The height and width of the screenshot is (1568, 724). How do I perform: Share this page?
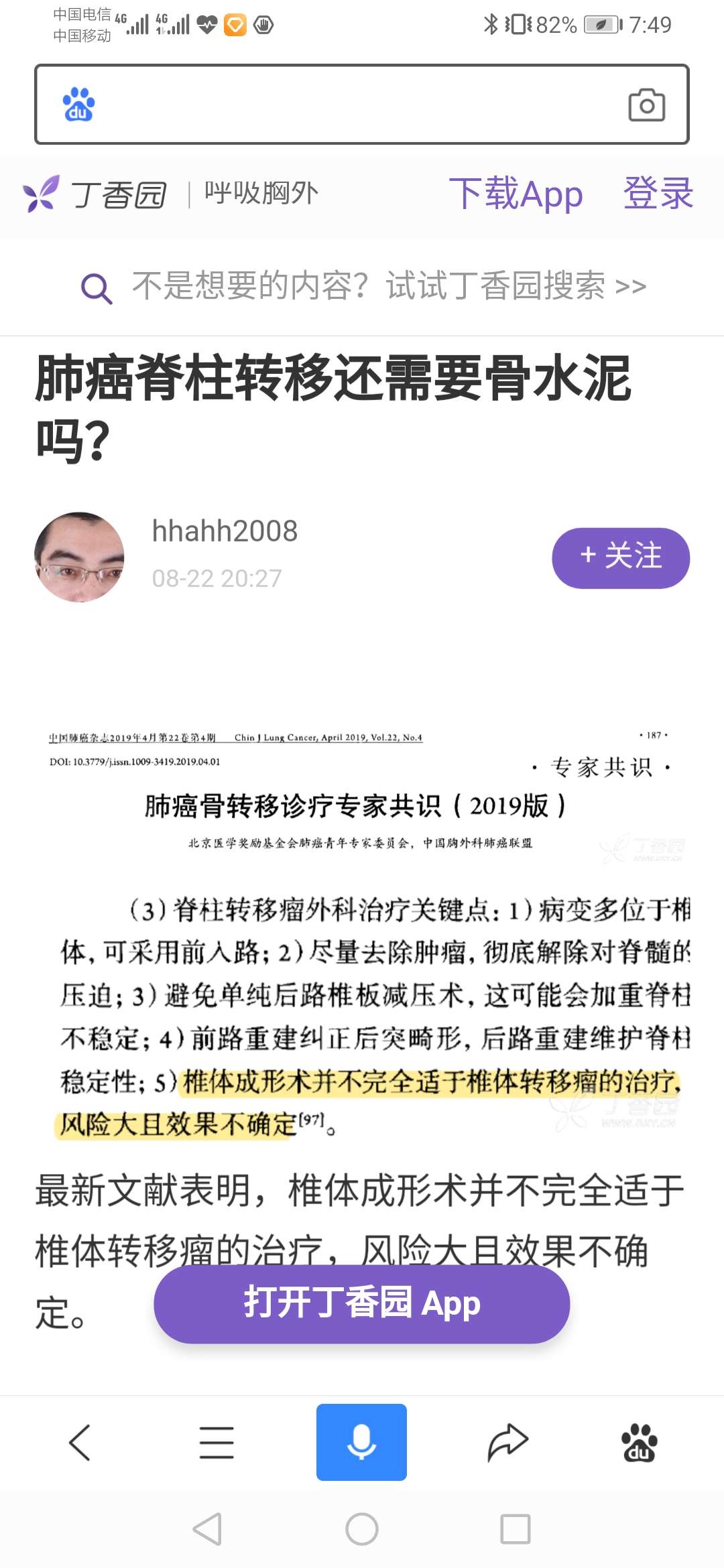507,1442
